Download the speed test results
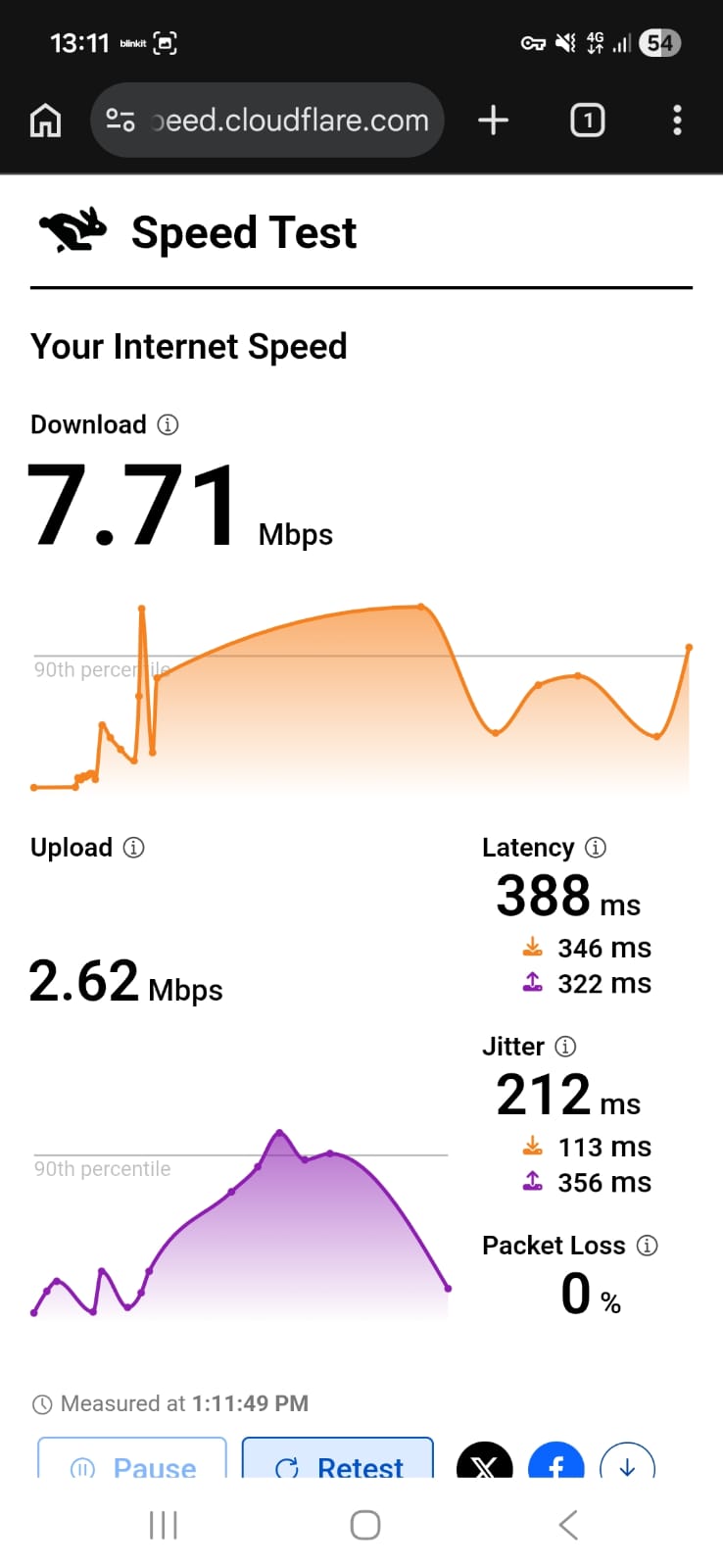Viewport: 723px width, 1568px height. [627, 1464]
